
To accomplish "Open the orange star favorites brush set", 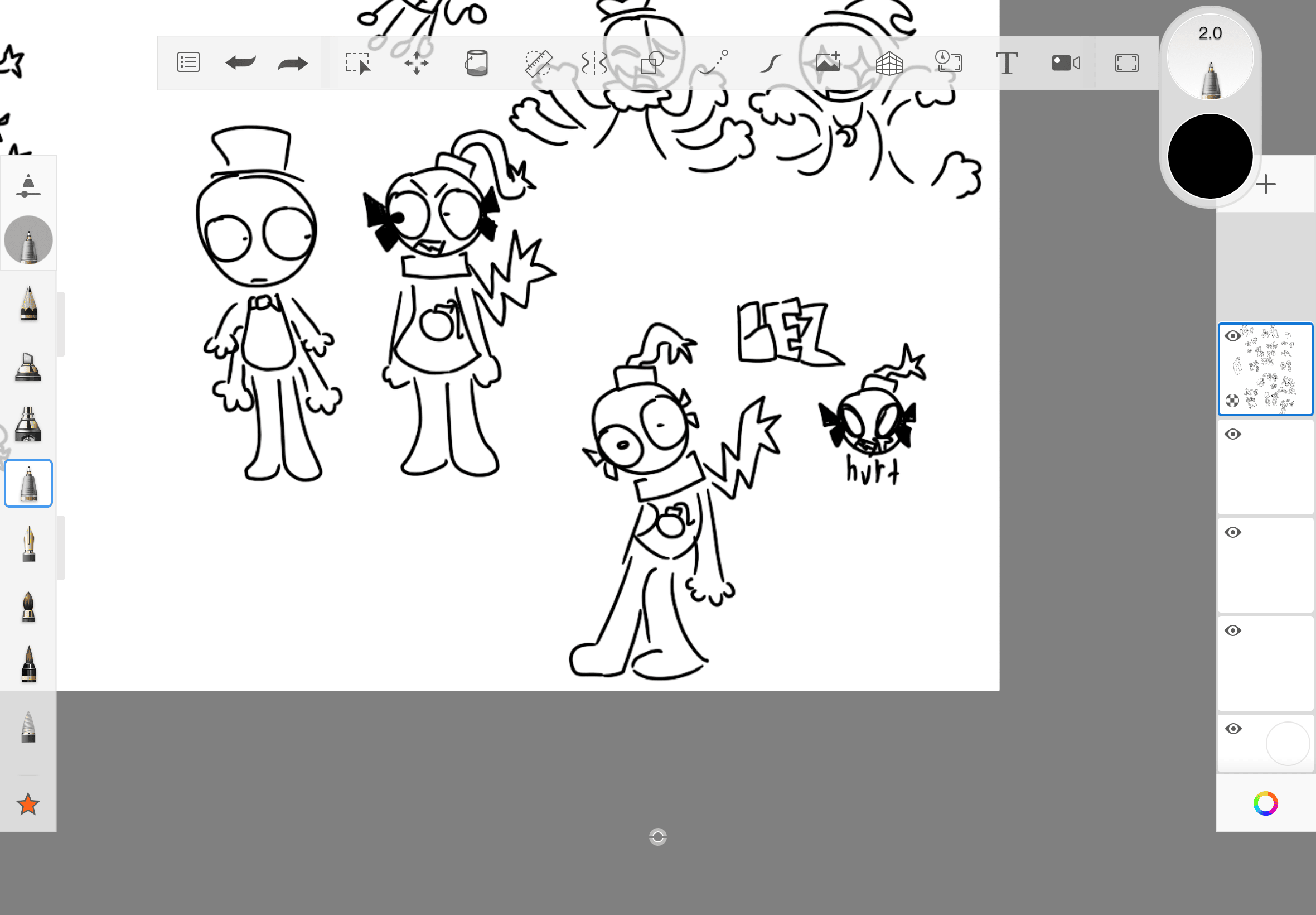I will pos(27,805).
